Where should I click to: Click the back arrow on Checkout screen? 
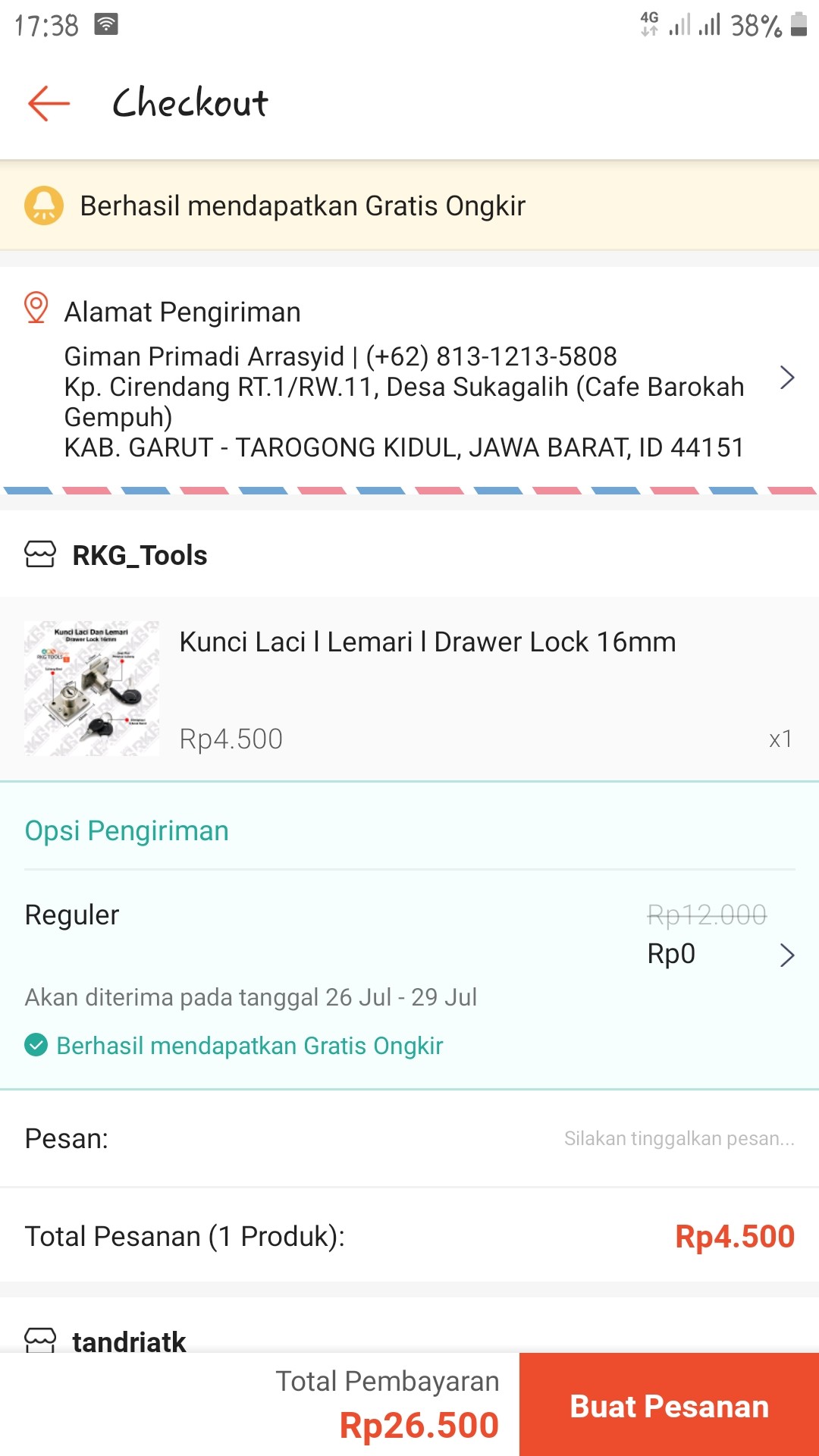47,102
